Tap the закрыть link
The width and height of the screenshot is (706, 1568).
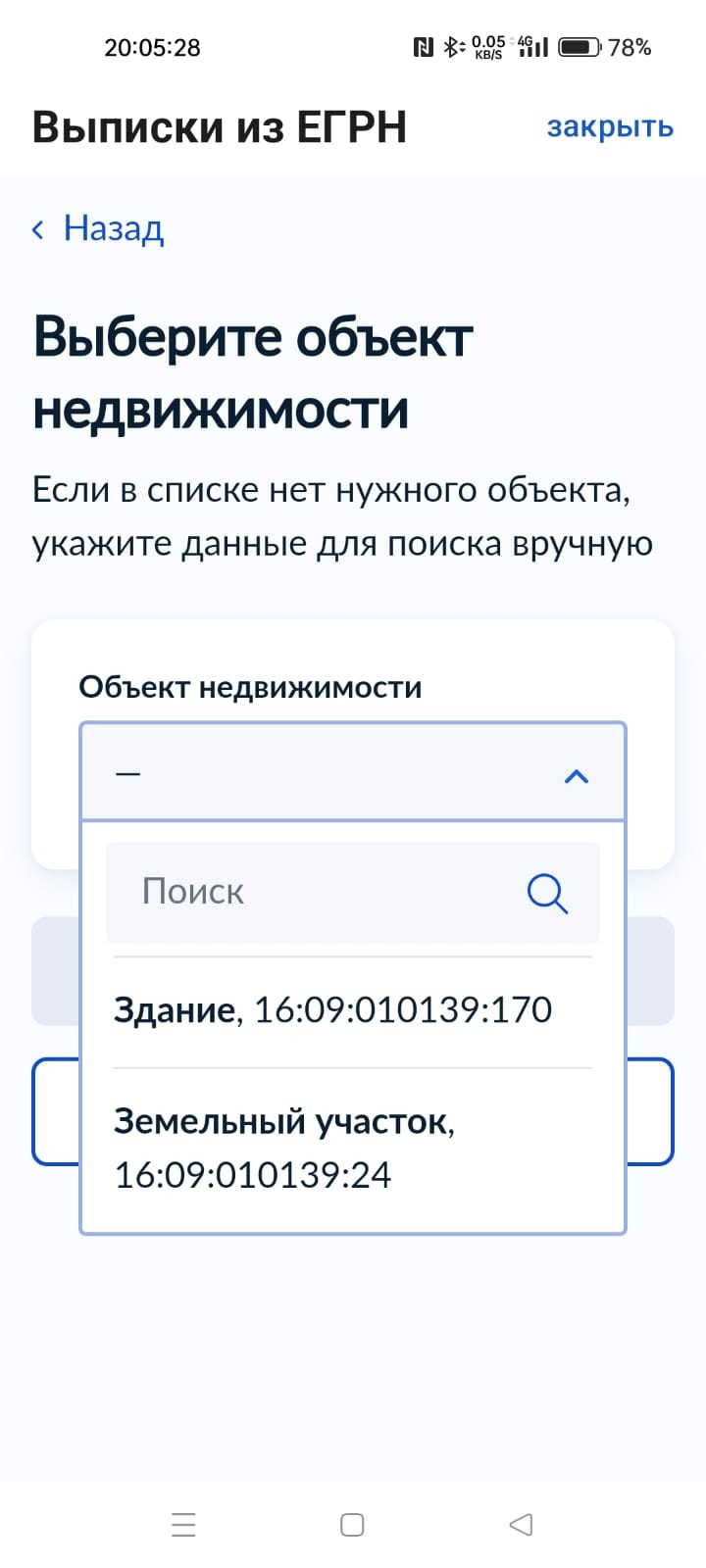click(x=610, y=127)
